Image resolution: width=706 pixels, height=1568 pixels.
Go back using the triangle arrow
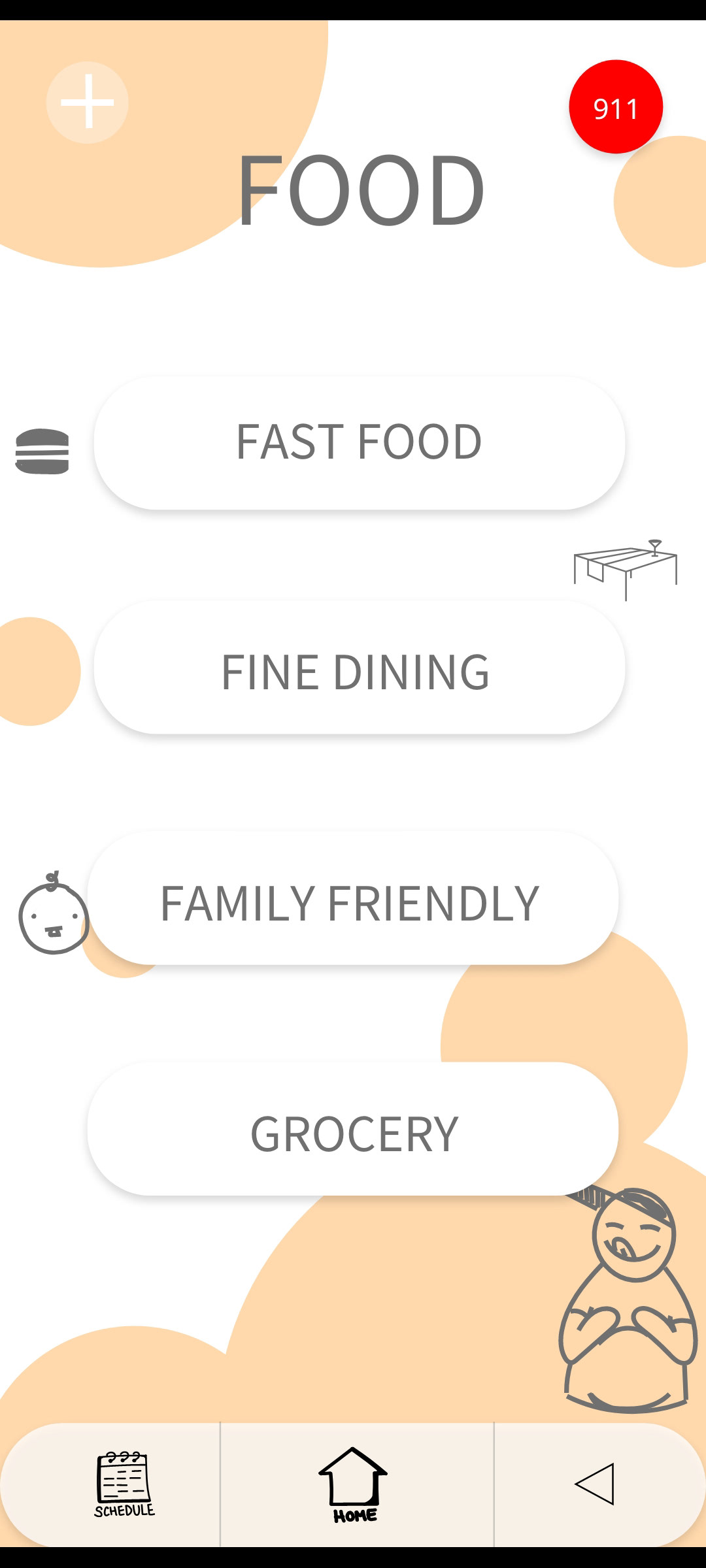[594, 1484]
